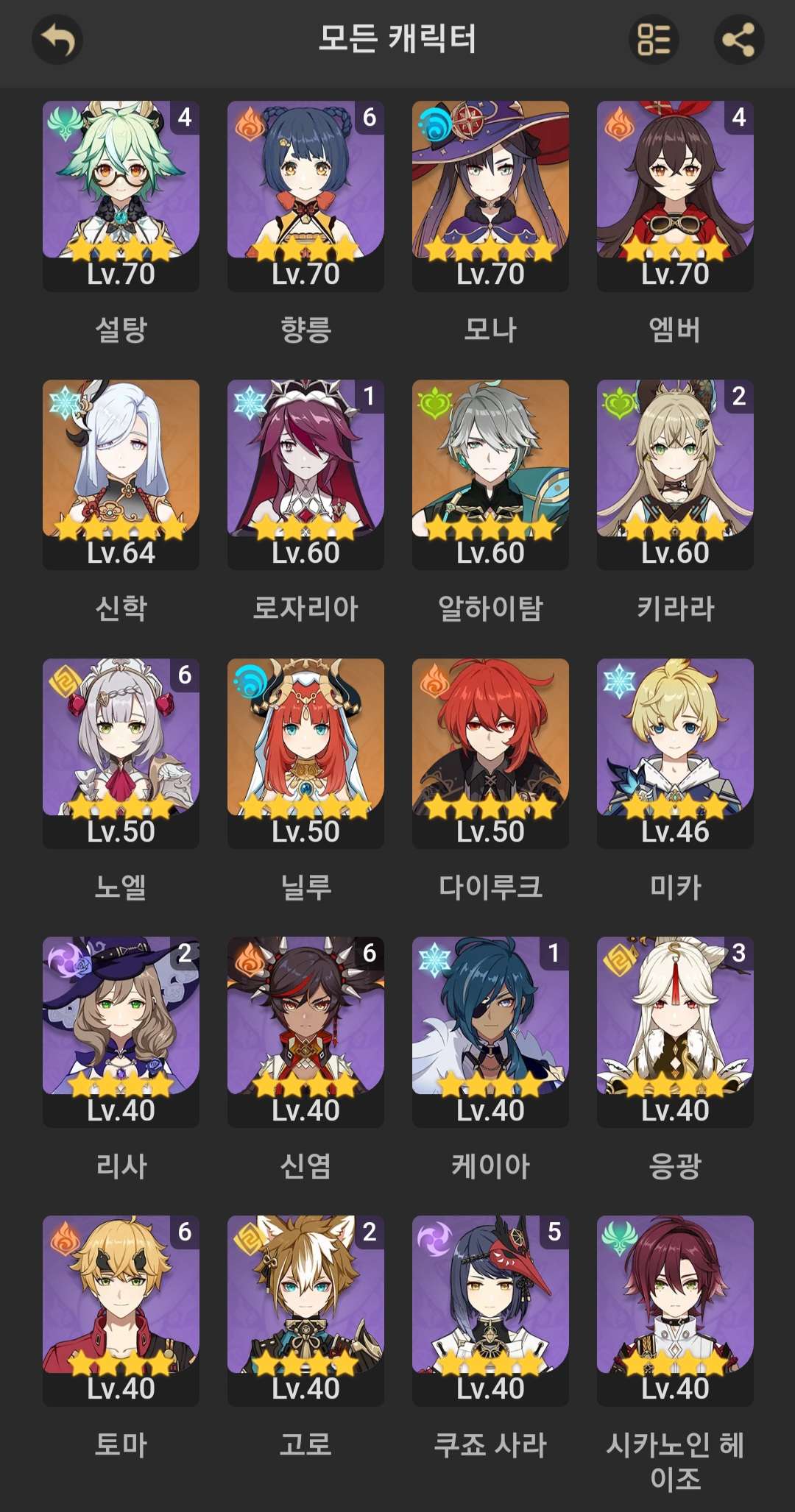Select 케이아 character card
Viewport: 795px width, 1512px height.
(x=490, y=1032)
